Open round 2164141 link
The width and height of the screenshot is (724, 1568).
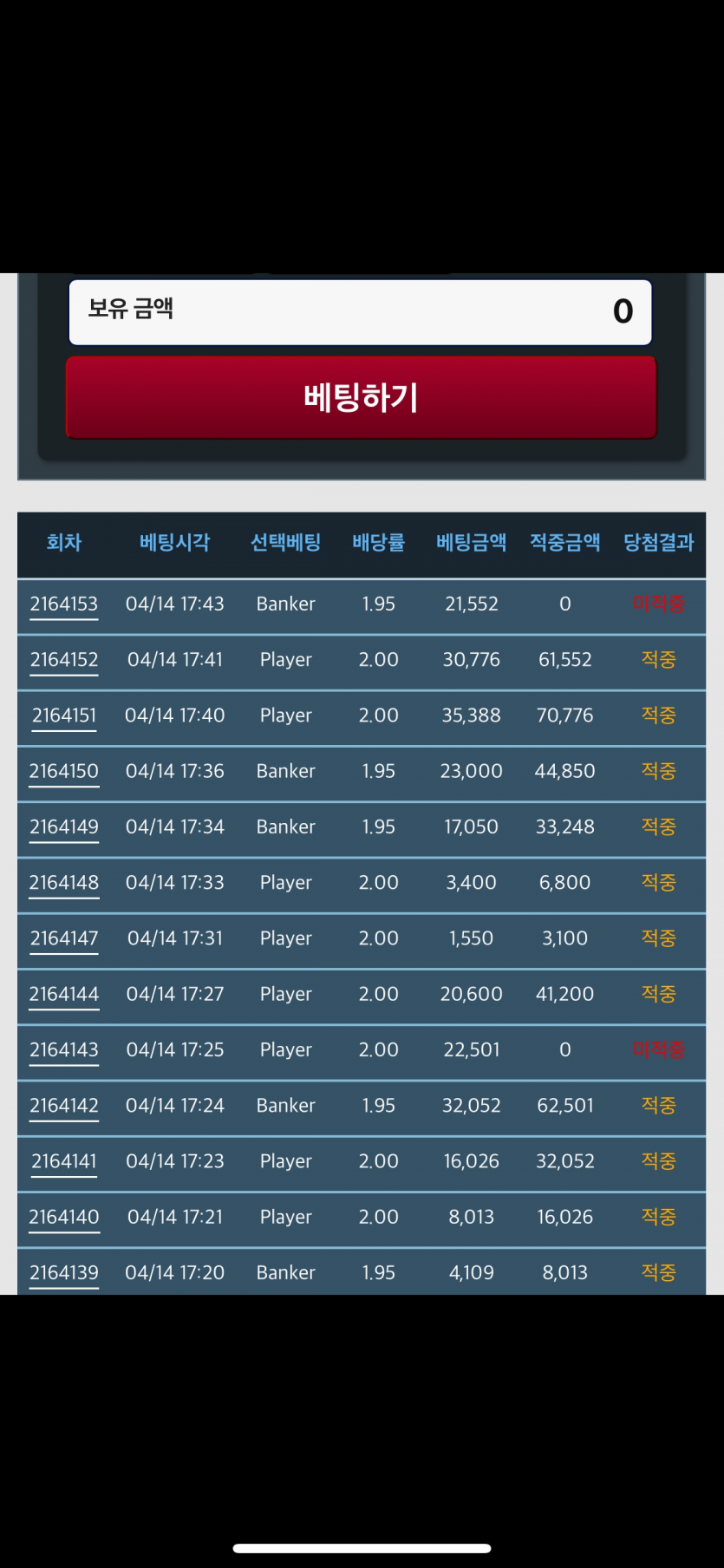[x=64, y=1161]
